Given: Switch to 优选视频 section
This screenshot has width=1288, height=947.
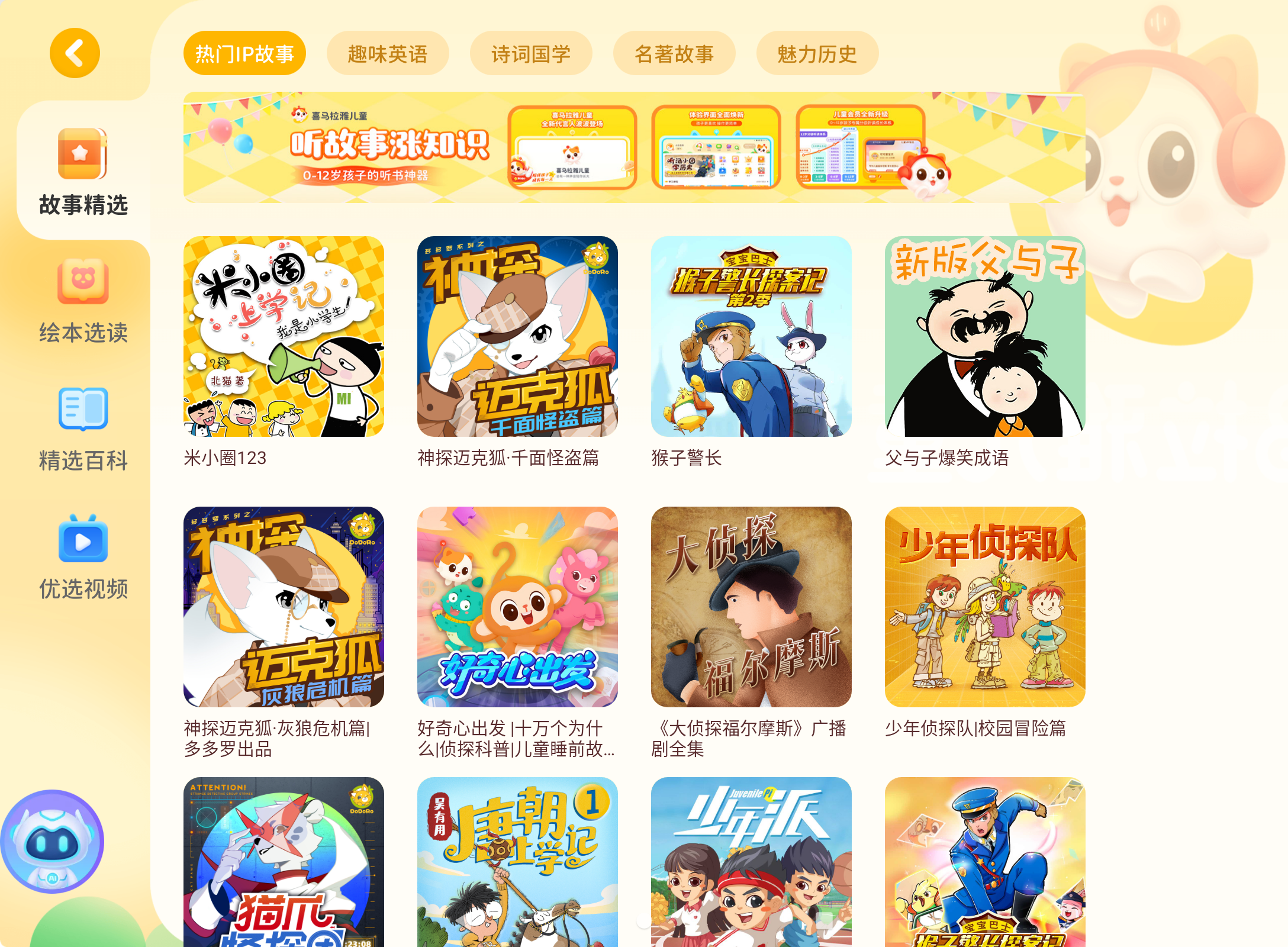Looking at the screenshot, I should click(x=83, y=556).
